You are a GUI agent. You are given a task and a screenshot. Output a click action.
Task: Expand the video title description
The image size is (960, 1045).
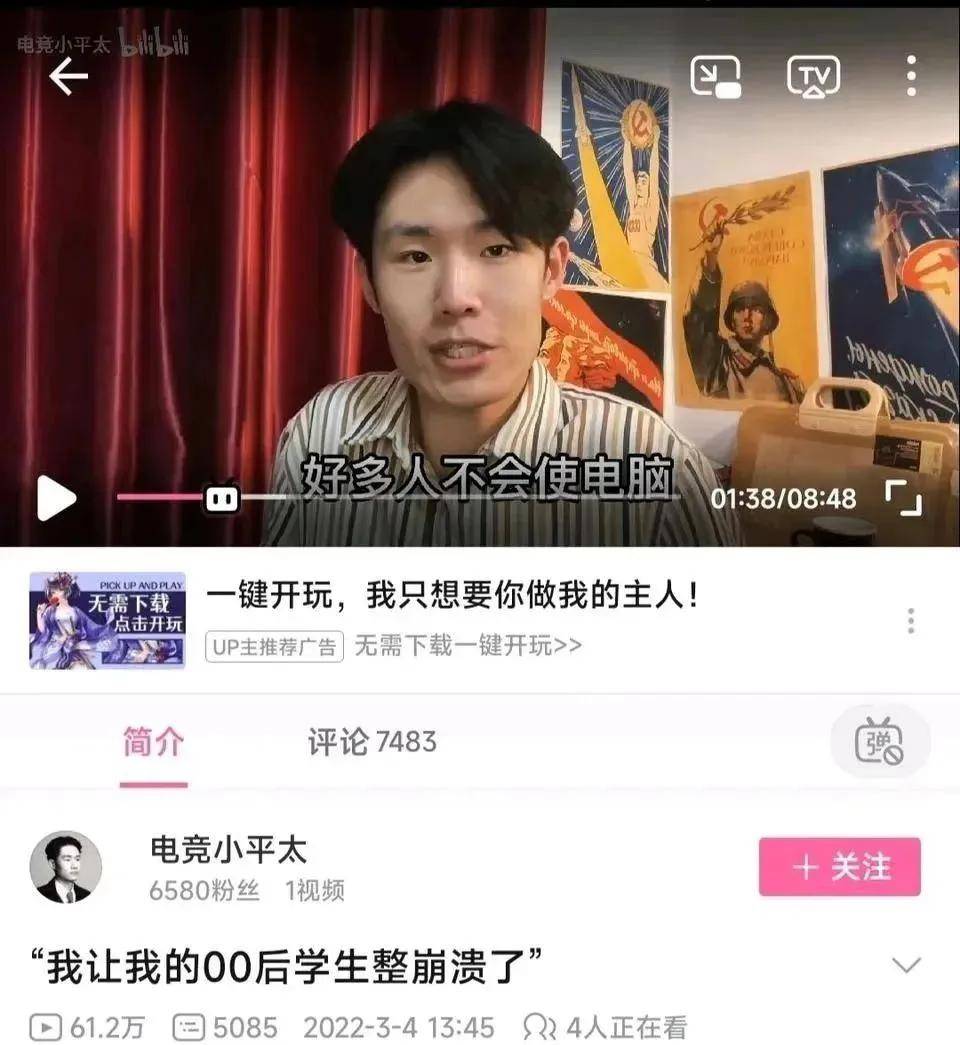906,966
